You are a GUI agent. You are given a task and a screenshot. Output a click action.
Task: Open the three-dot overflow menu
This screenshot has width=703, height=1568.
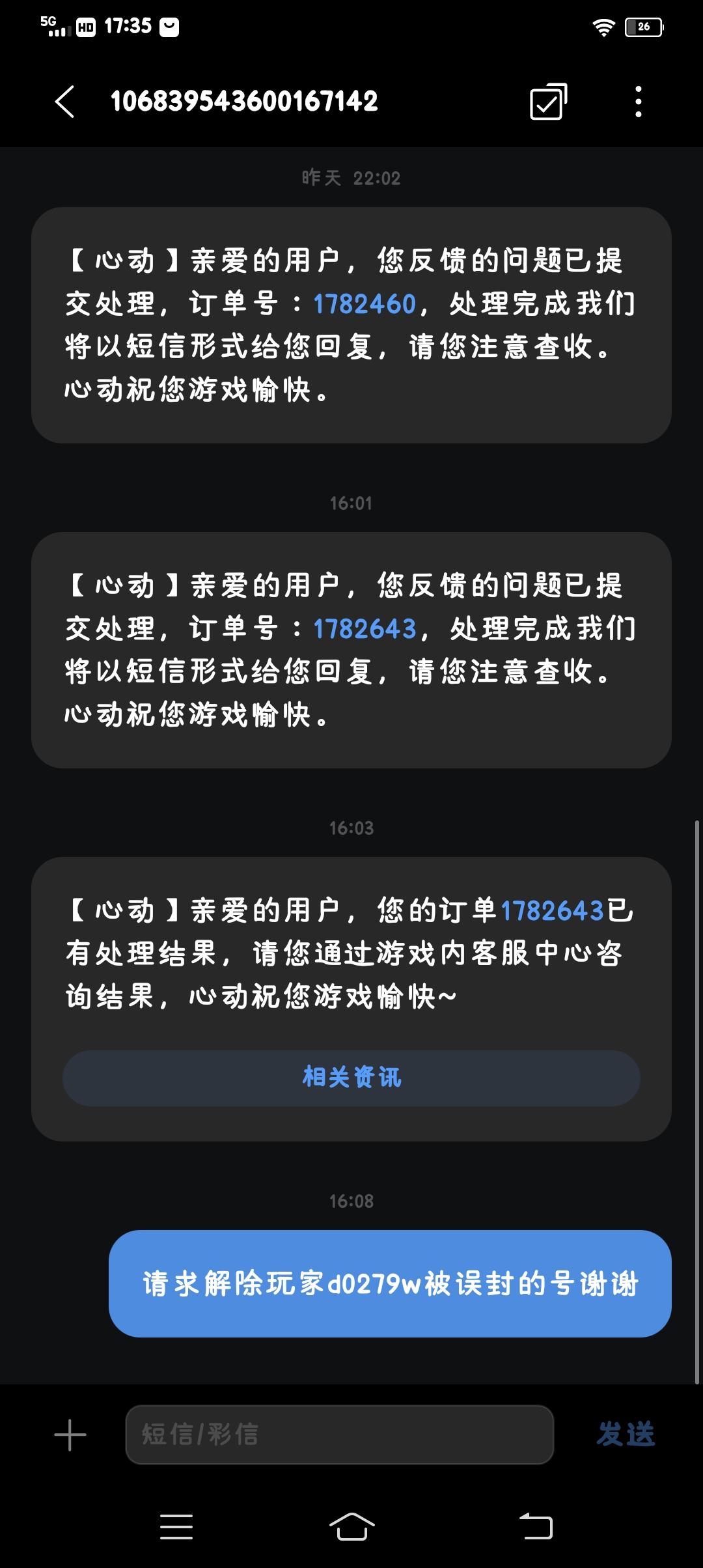tap(638, 101)
